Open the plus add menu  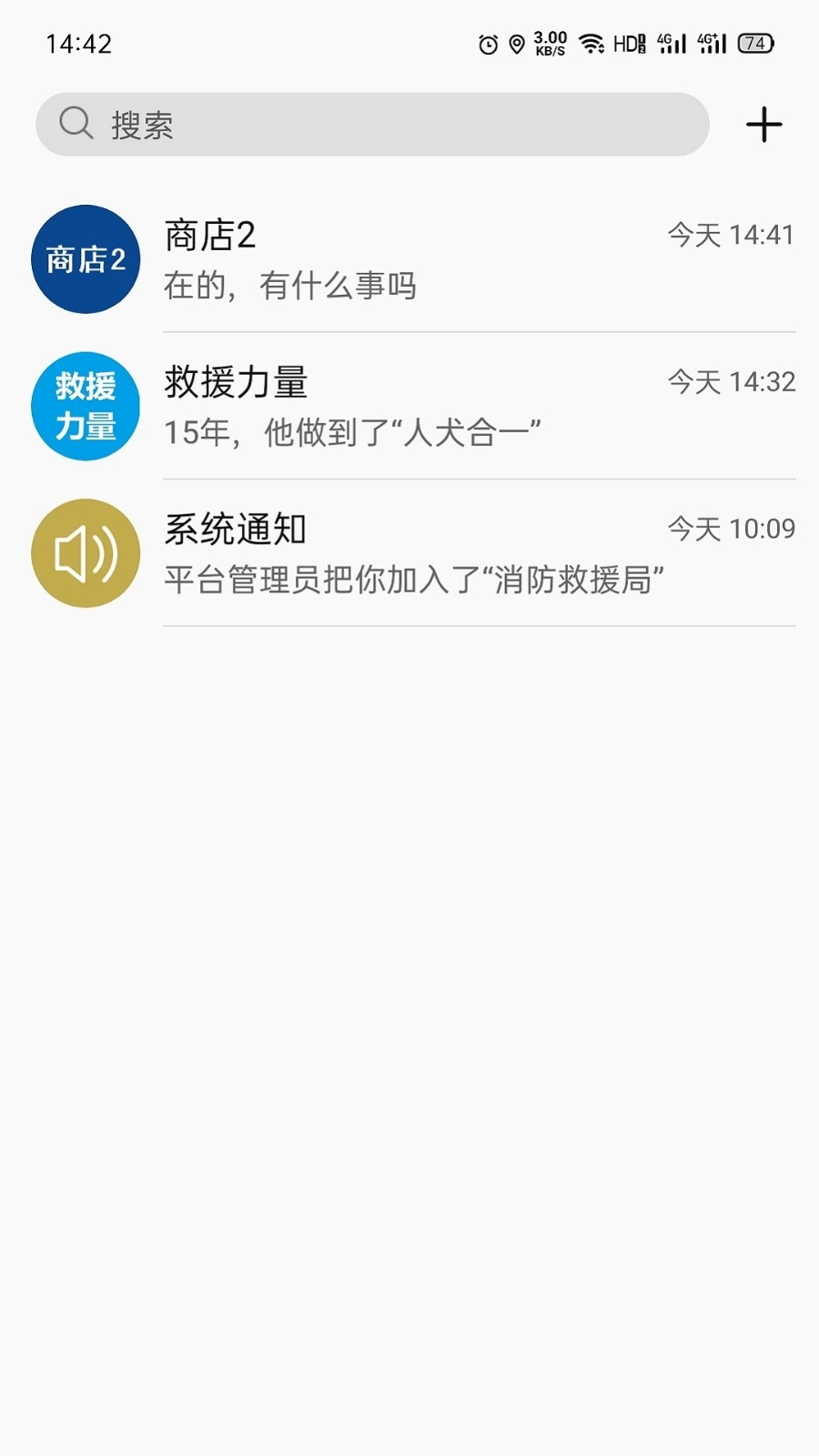763,125
